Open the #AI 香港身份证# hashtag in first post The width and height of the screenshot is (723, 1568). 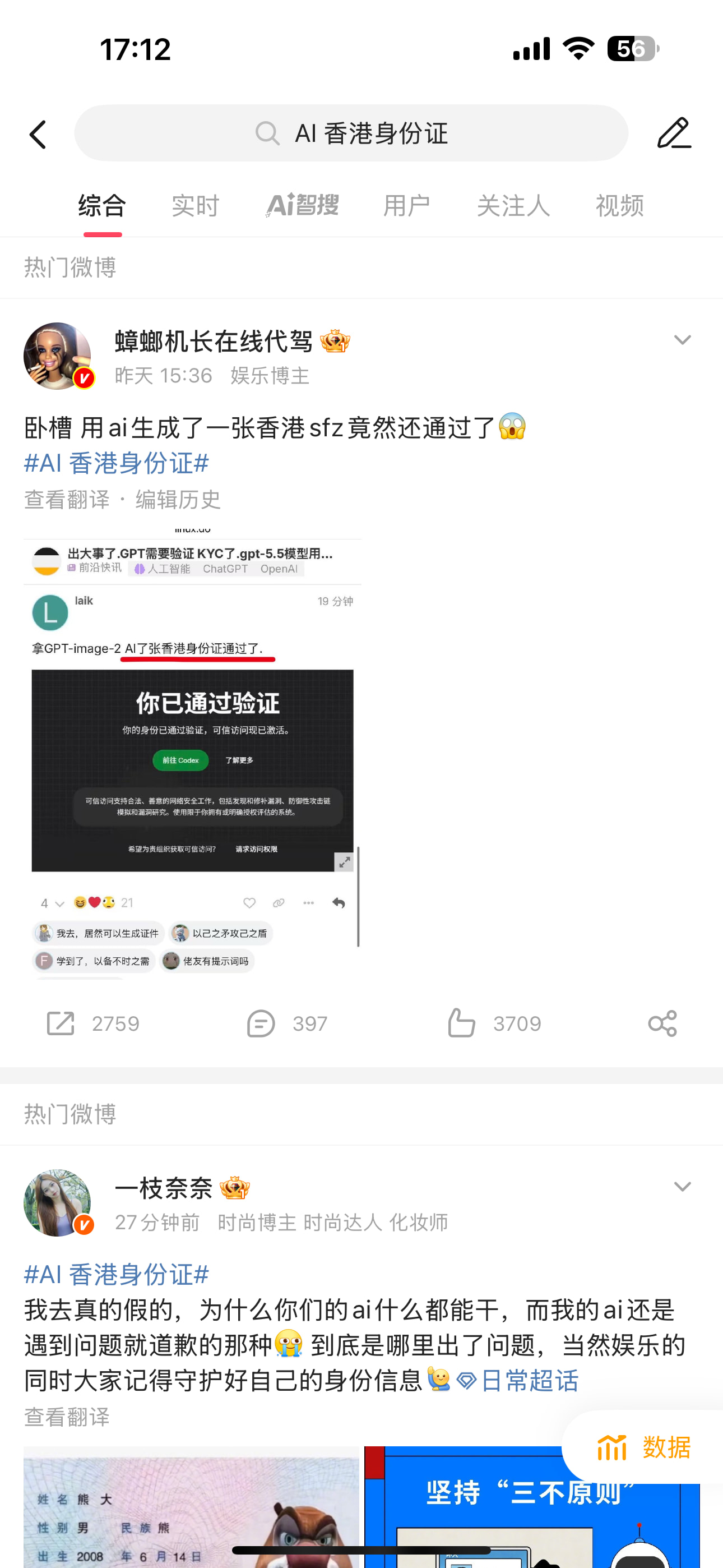pyautogui.click(x=116, y=463)
